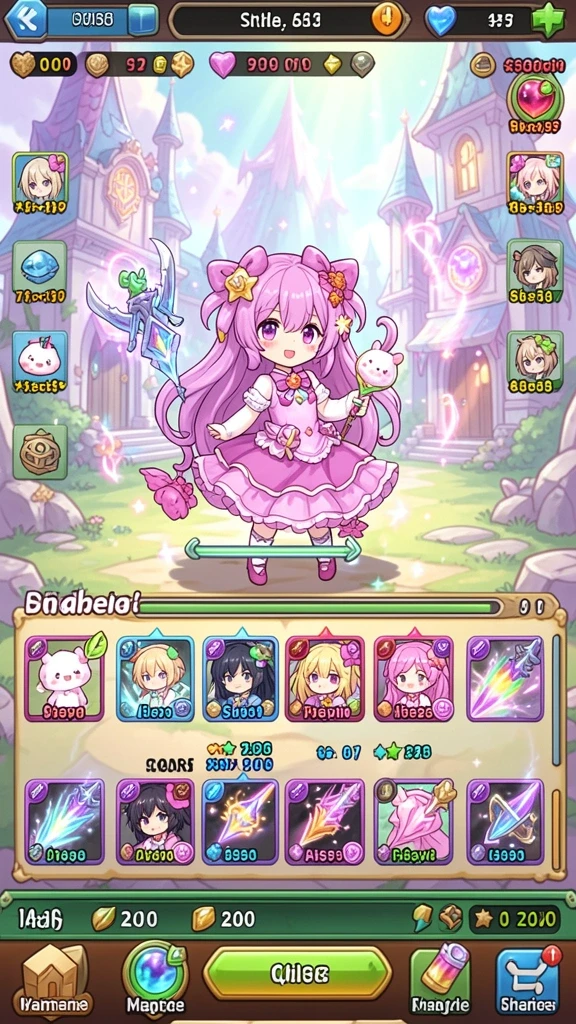The width and height of the screenshot is (576, 1024).
Task: Go to the home house tab
Action: (55, 978)
